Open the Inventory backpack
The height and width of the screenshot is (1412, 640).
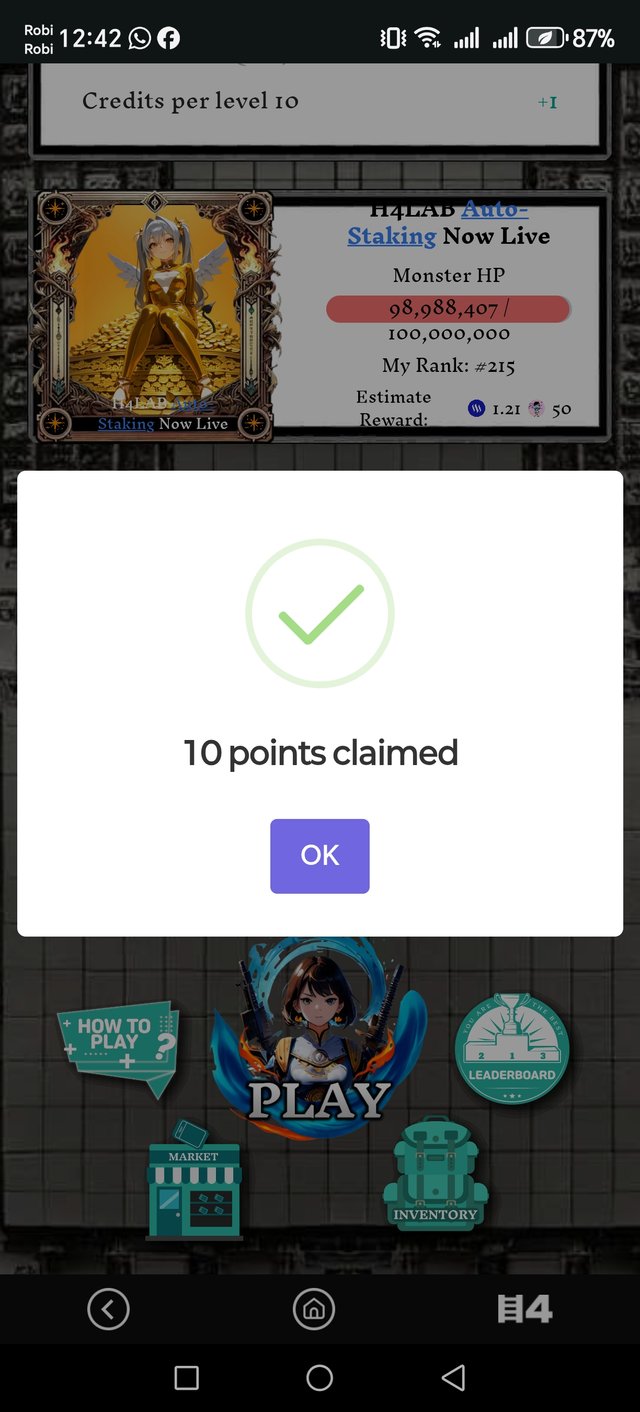pos(435,1177)
